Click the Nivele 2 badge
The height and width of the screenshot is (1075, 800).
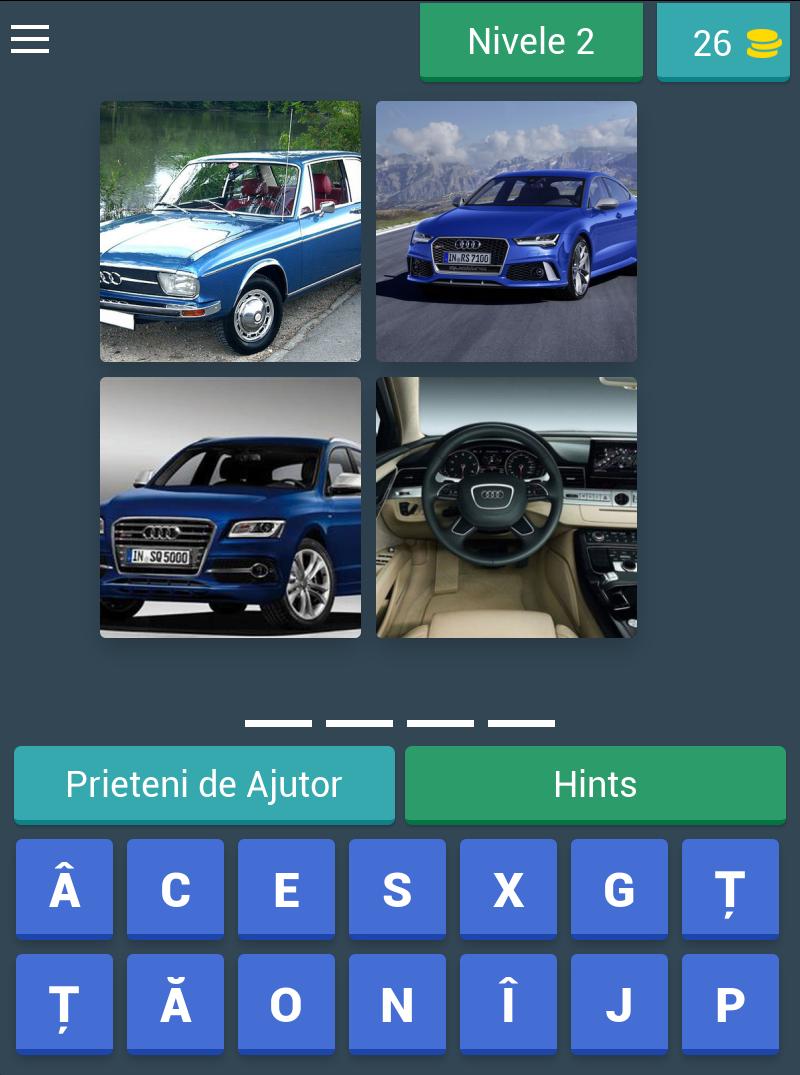coord(531,41)
